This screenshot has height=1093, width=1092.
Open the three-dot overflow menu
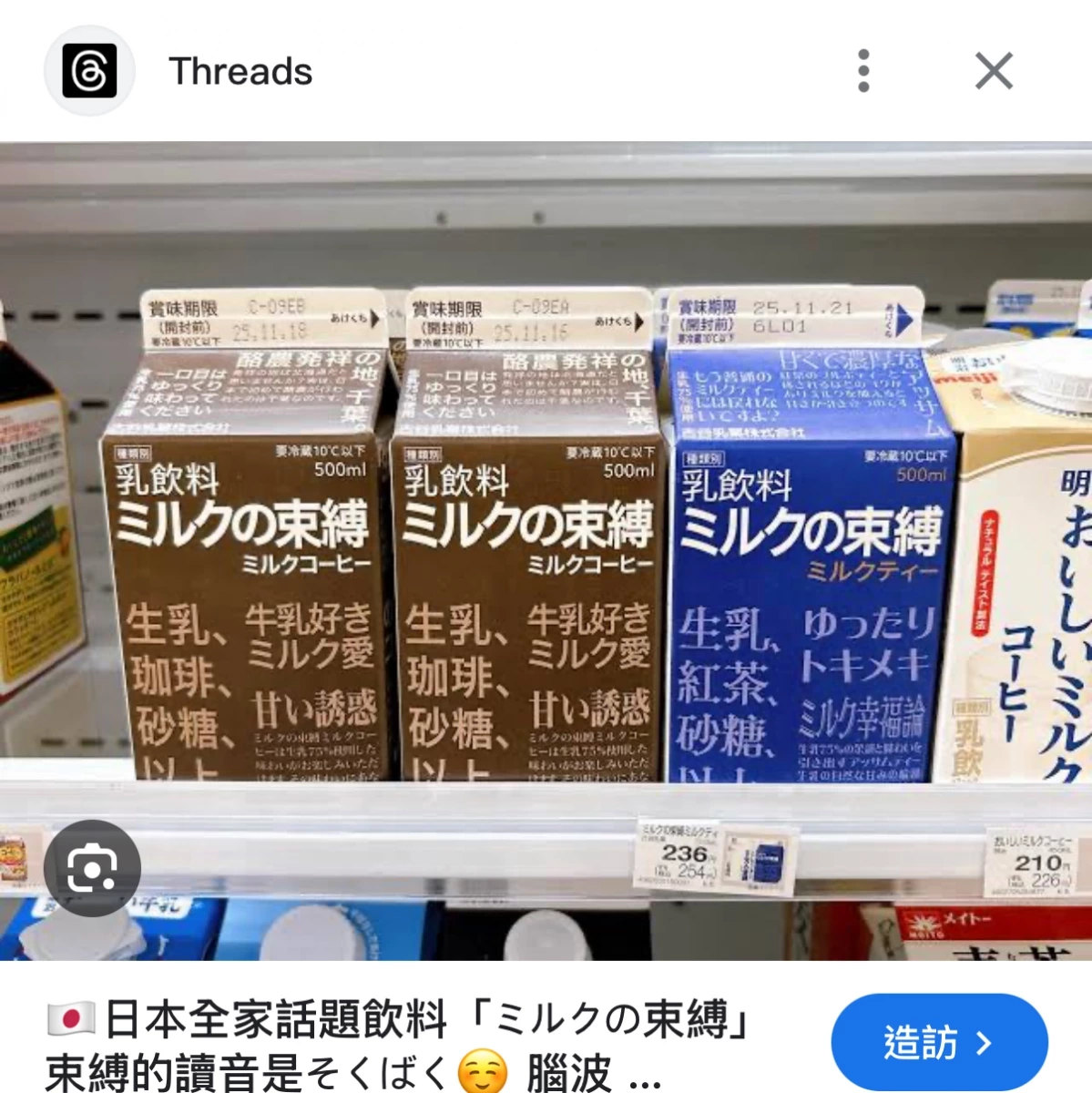pyautogui.click(x=862, y=71)
